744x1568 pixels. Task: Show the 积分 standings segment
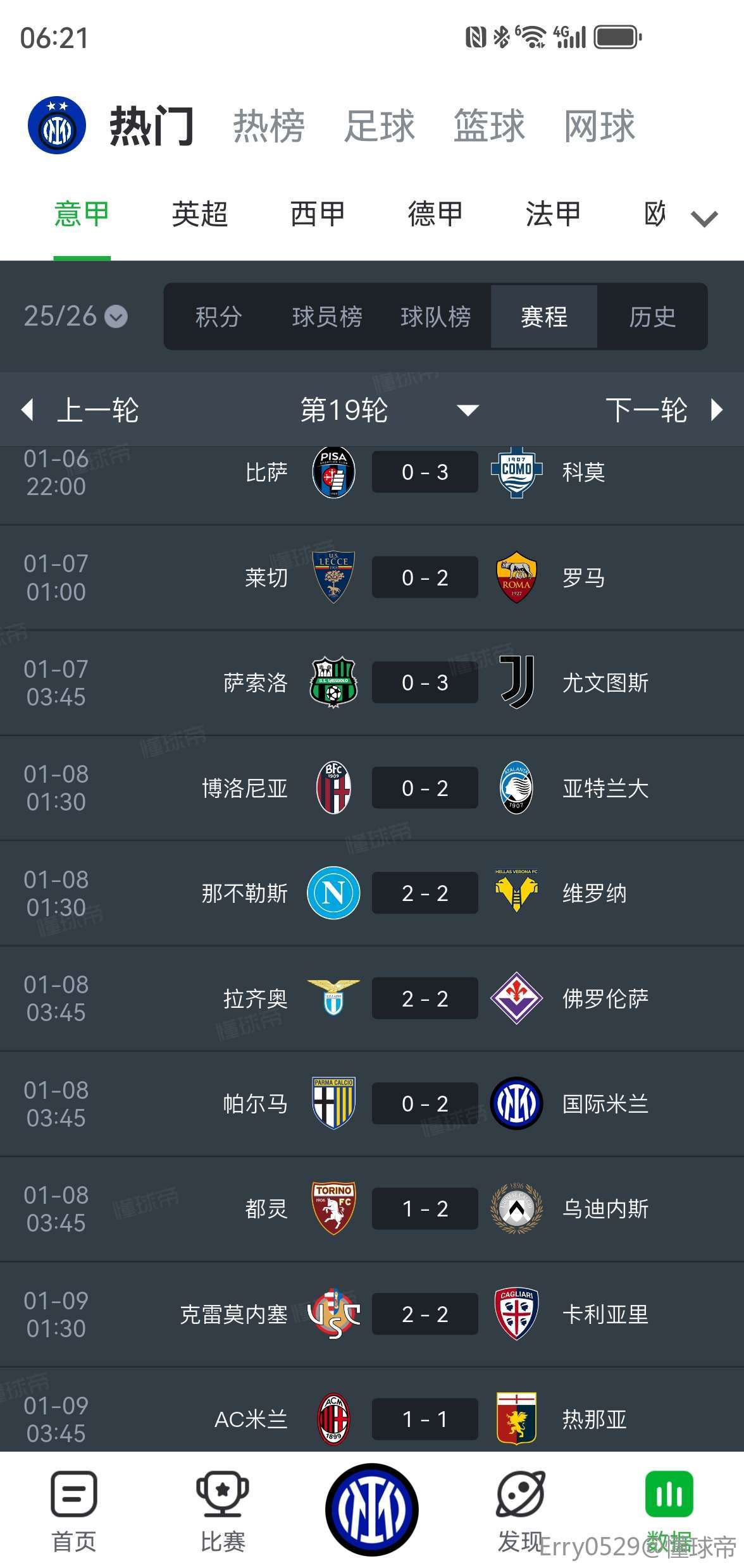218,317
